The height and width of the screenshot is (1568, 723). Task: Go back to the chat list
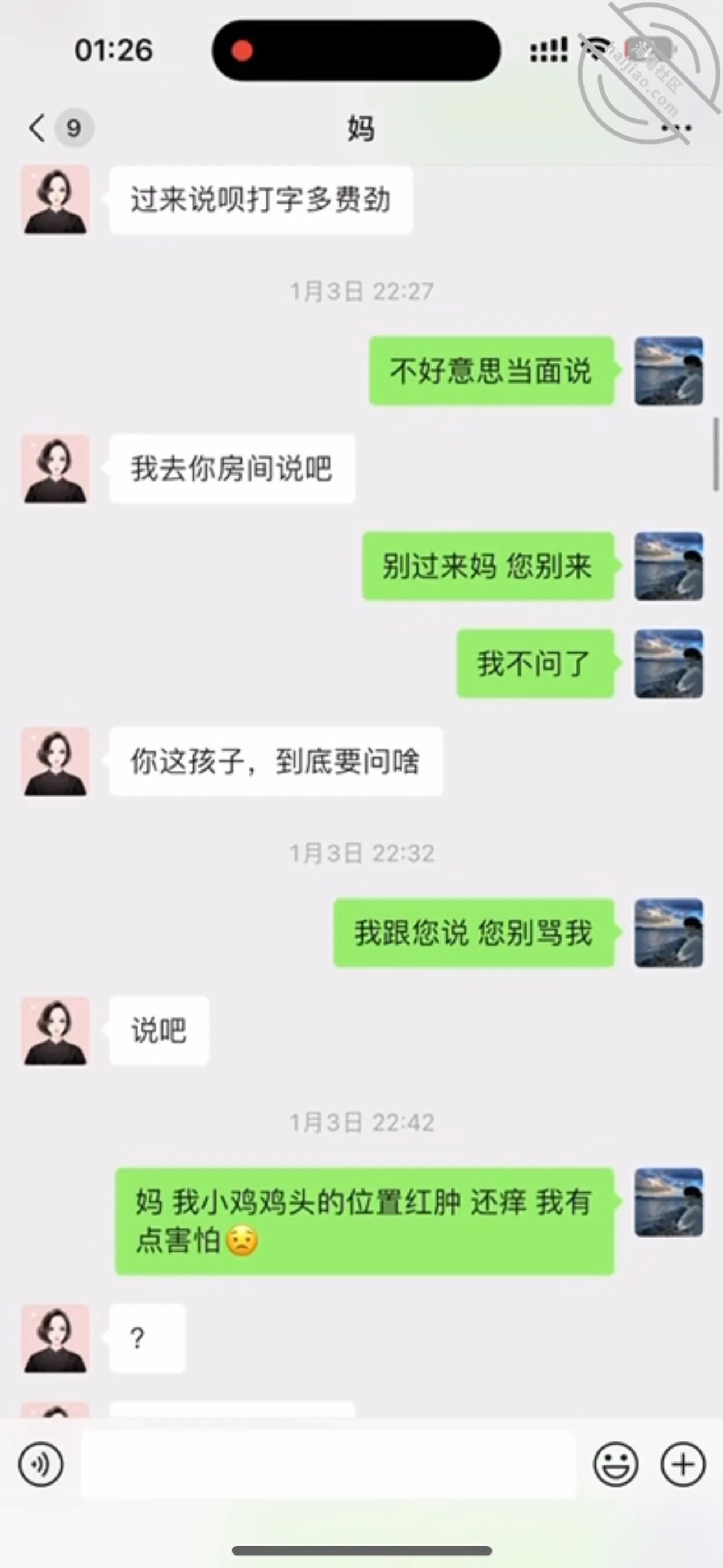tap(38, 128)
